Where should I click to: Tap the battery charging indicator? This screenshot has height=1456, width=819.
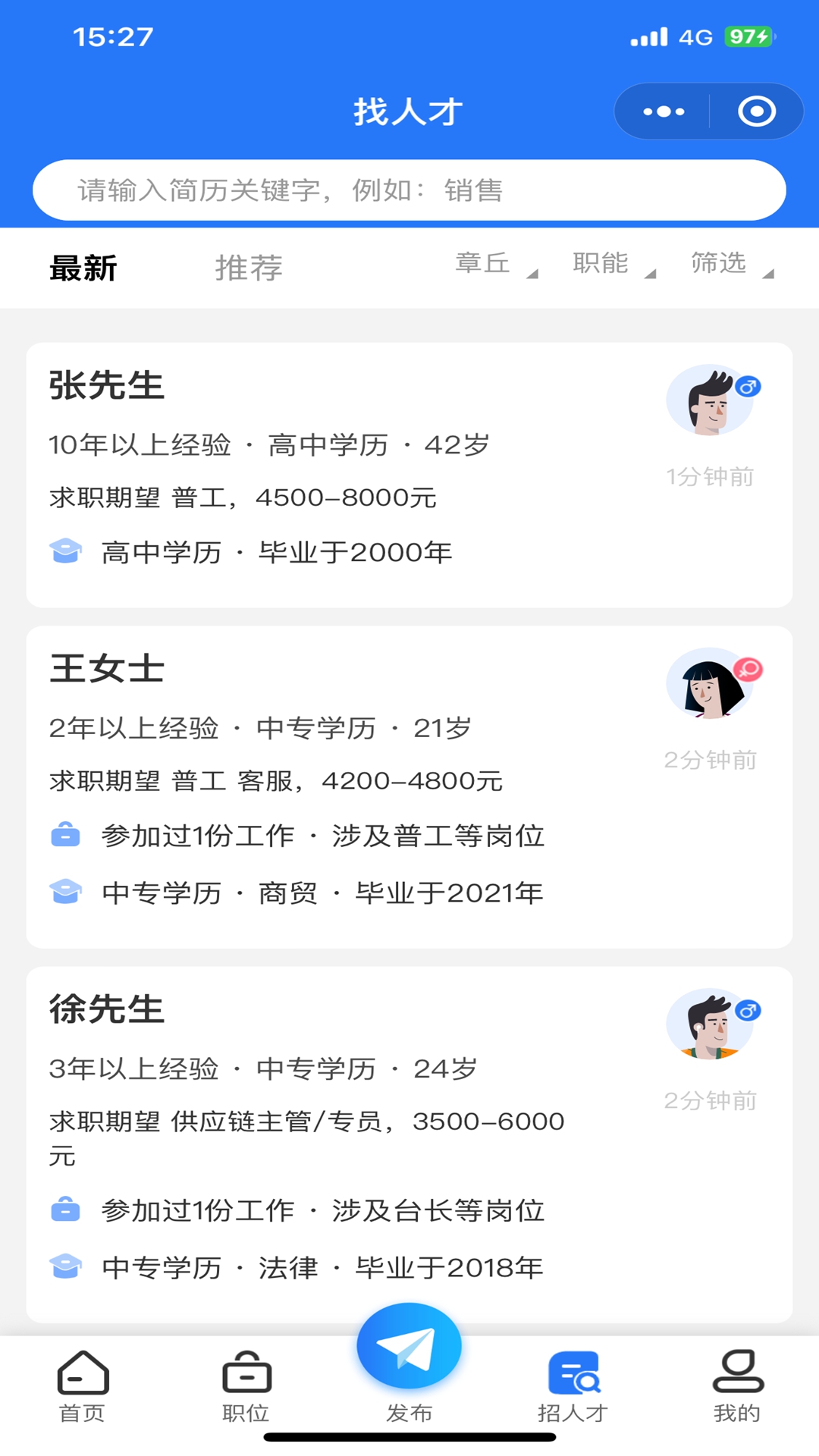coord(748,34)
